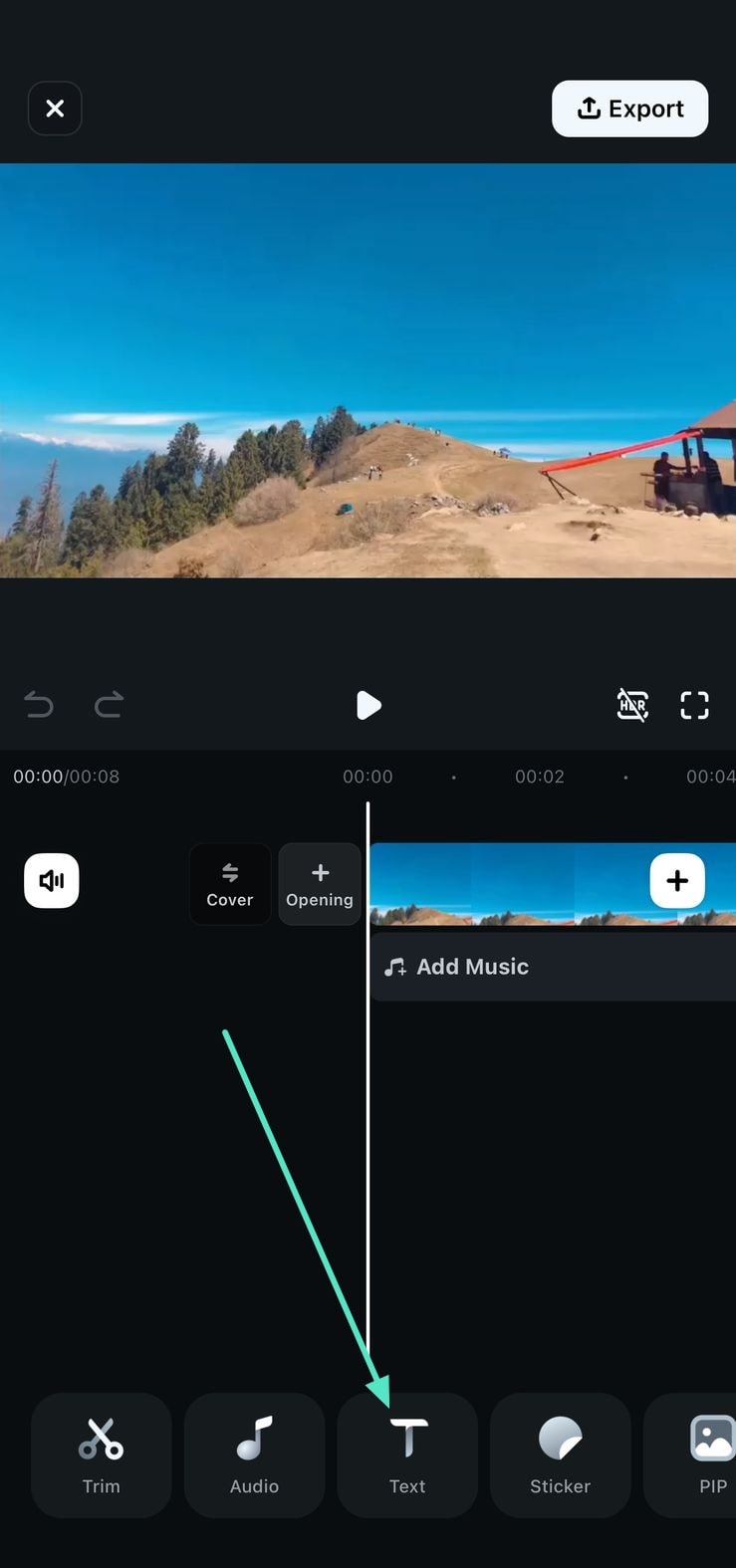The image size is (736, 1568).
Task: Open the Audio tool
Action: [254, 1455]
